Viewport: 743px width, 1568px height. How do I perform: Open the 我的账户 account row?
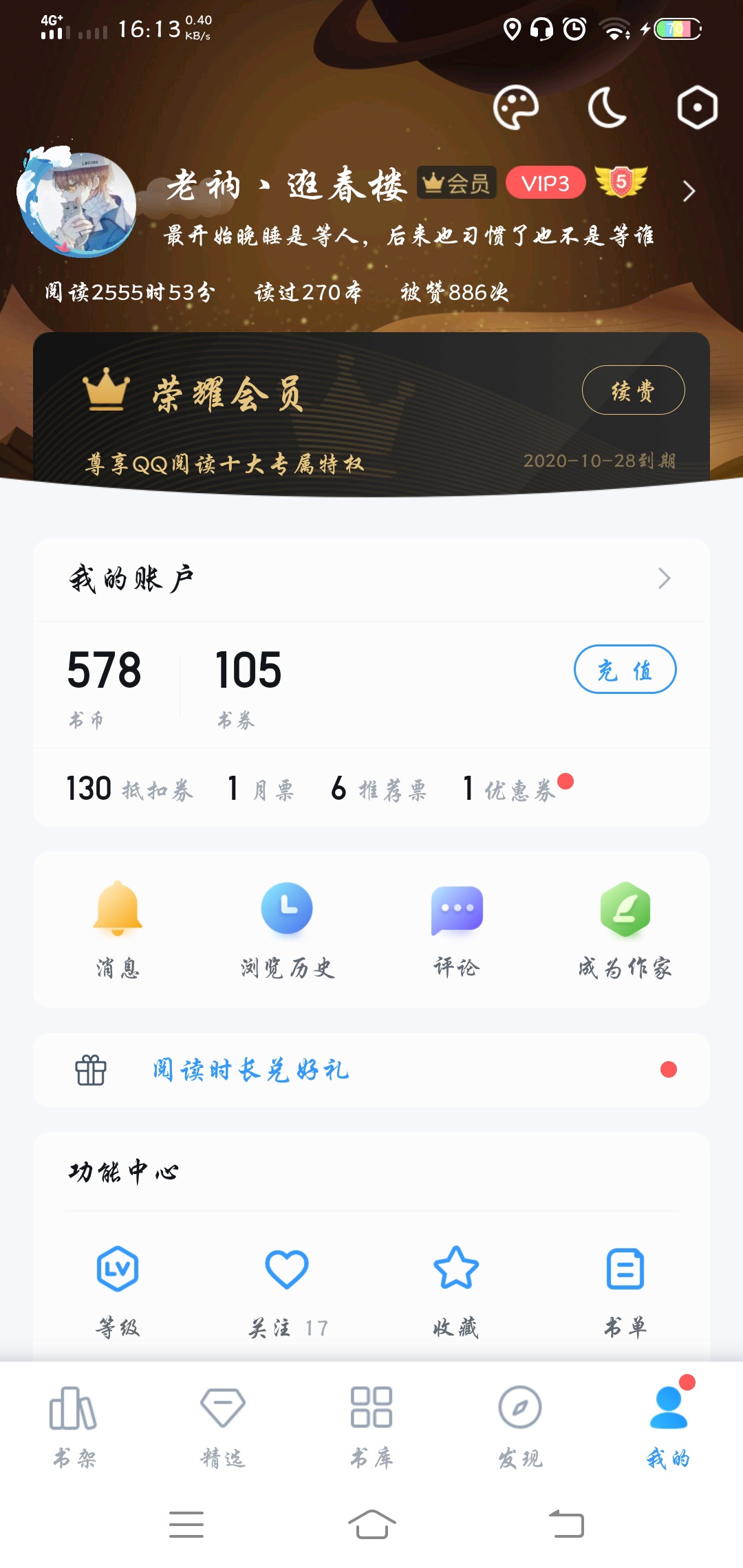click(371, 579)
